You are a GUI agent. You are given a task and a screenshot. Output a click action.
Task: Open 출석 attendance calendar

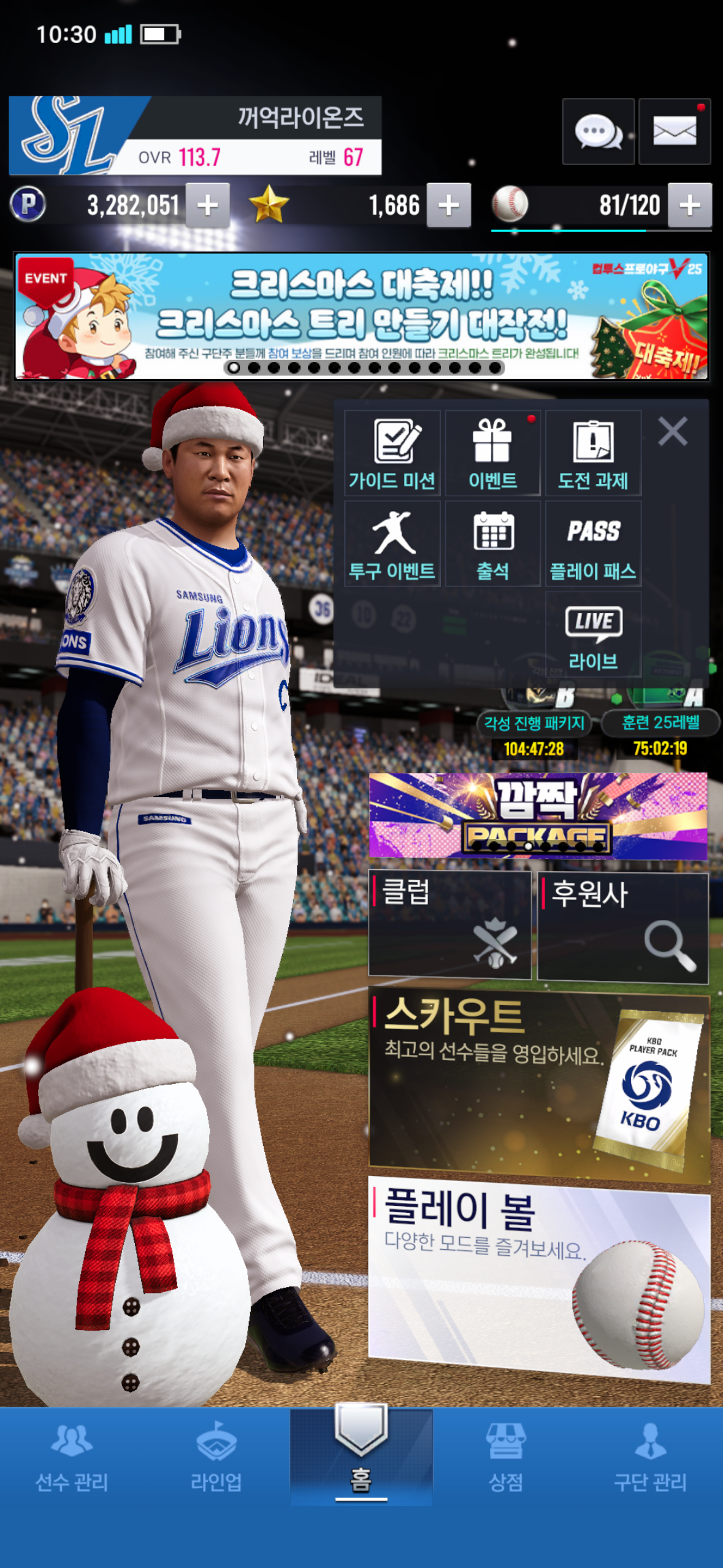tap(492, 544)
